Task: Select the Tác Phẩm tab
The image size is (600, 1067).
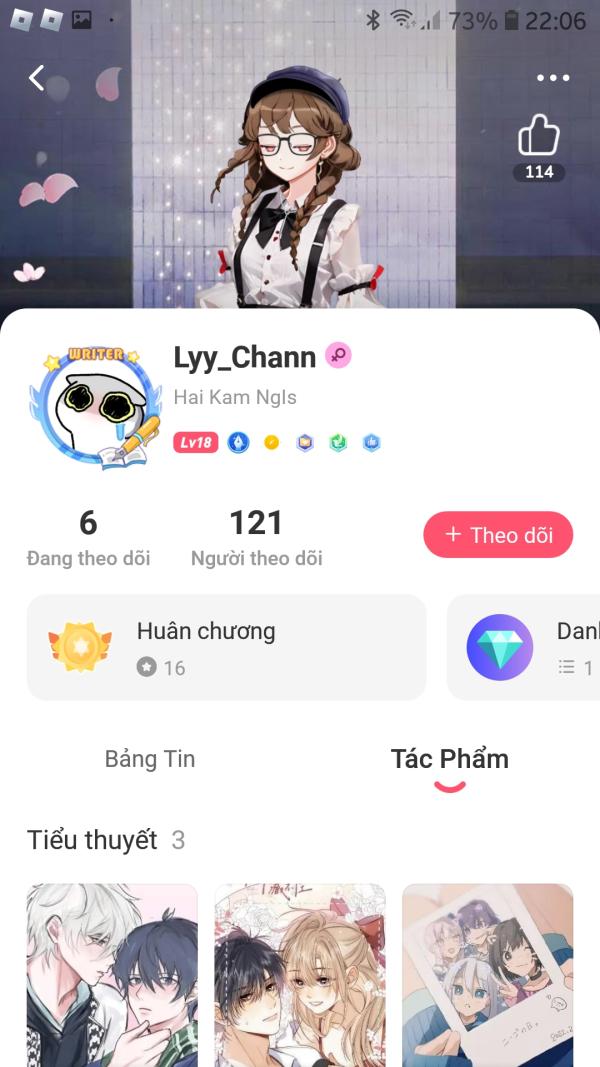Action: point(450,759)
